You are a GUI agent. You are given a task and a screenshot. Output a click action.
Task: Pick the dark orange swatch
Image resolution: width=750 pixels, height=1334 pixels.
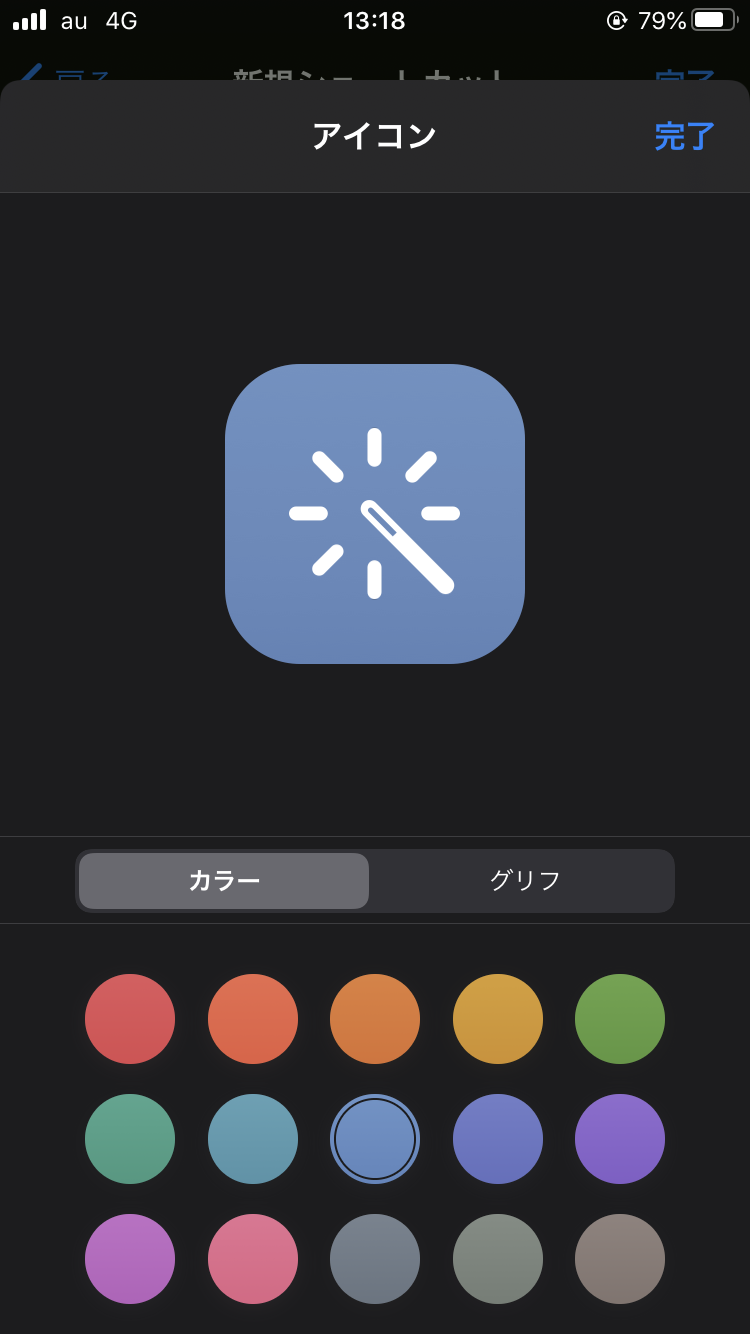253,1019
